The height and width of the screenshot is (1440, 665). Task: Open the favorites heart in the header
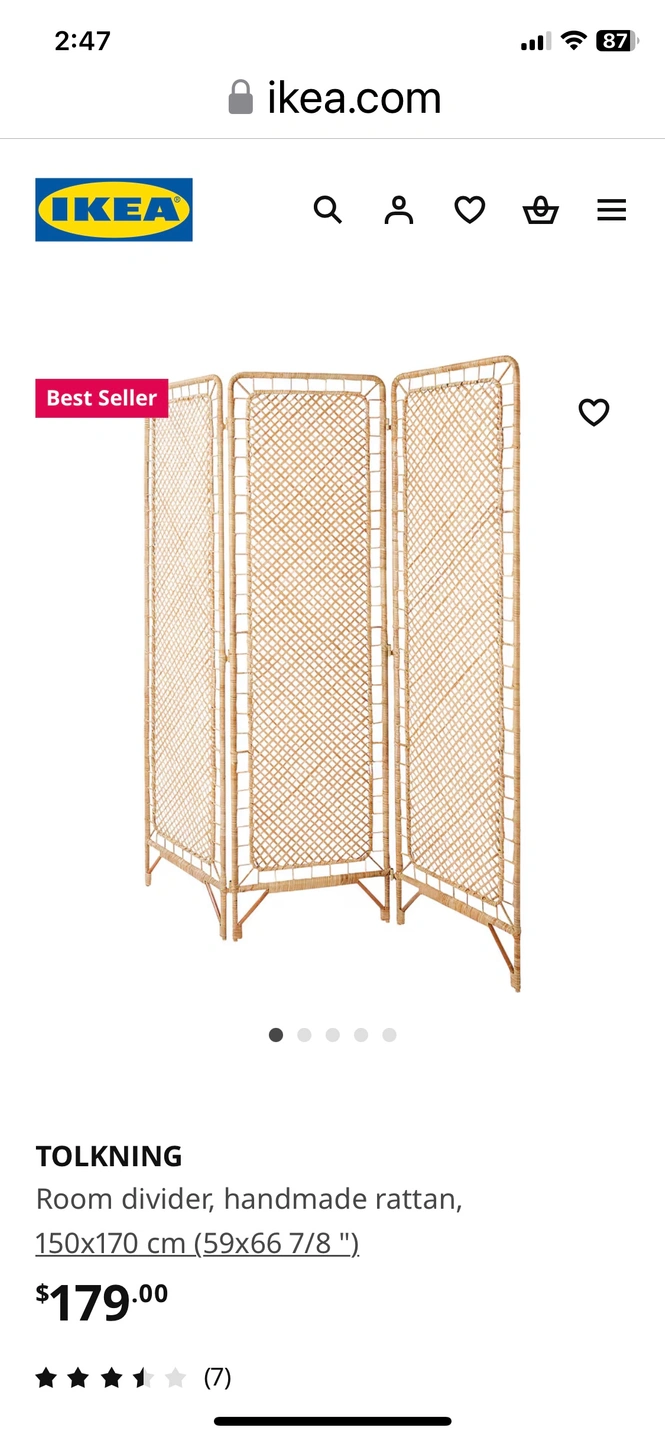click(470, 210)
